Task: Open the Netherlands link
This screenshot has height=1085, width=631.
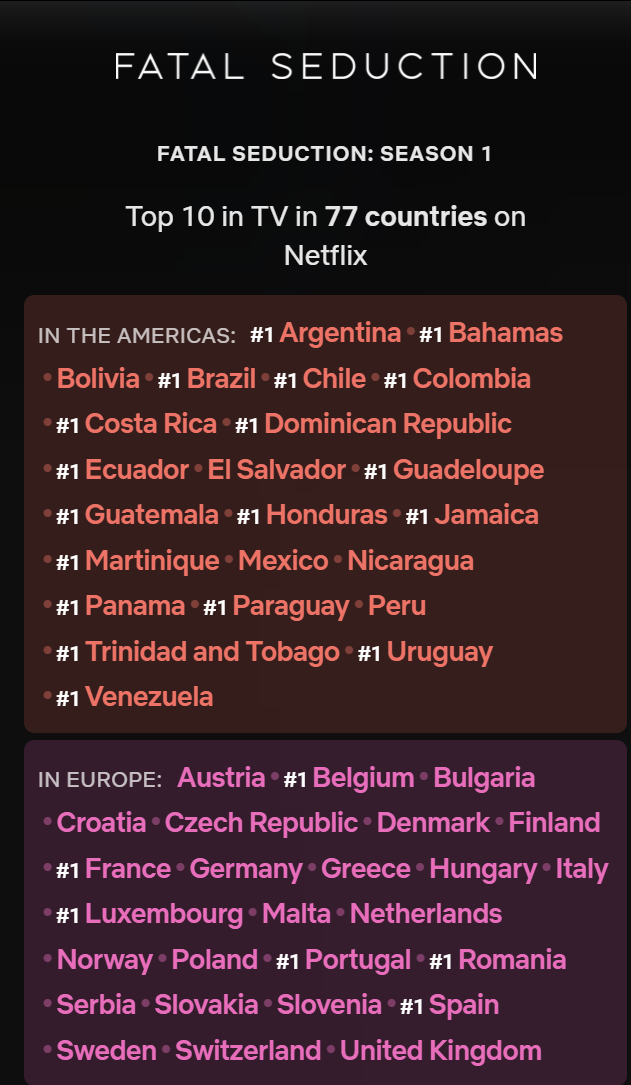Action: click(426, 914)
